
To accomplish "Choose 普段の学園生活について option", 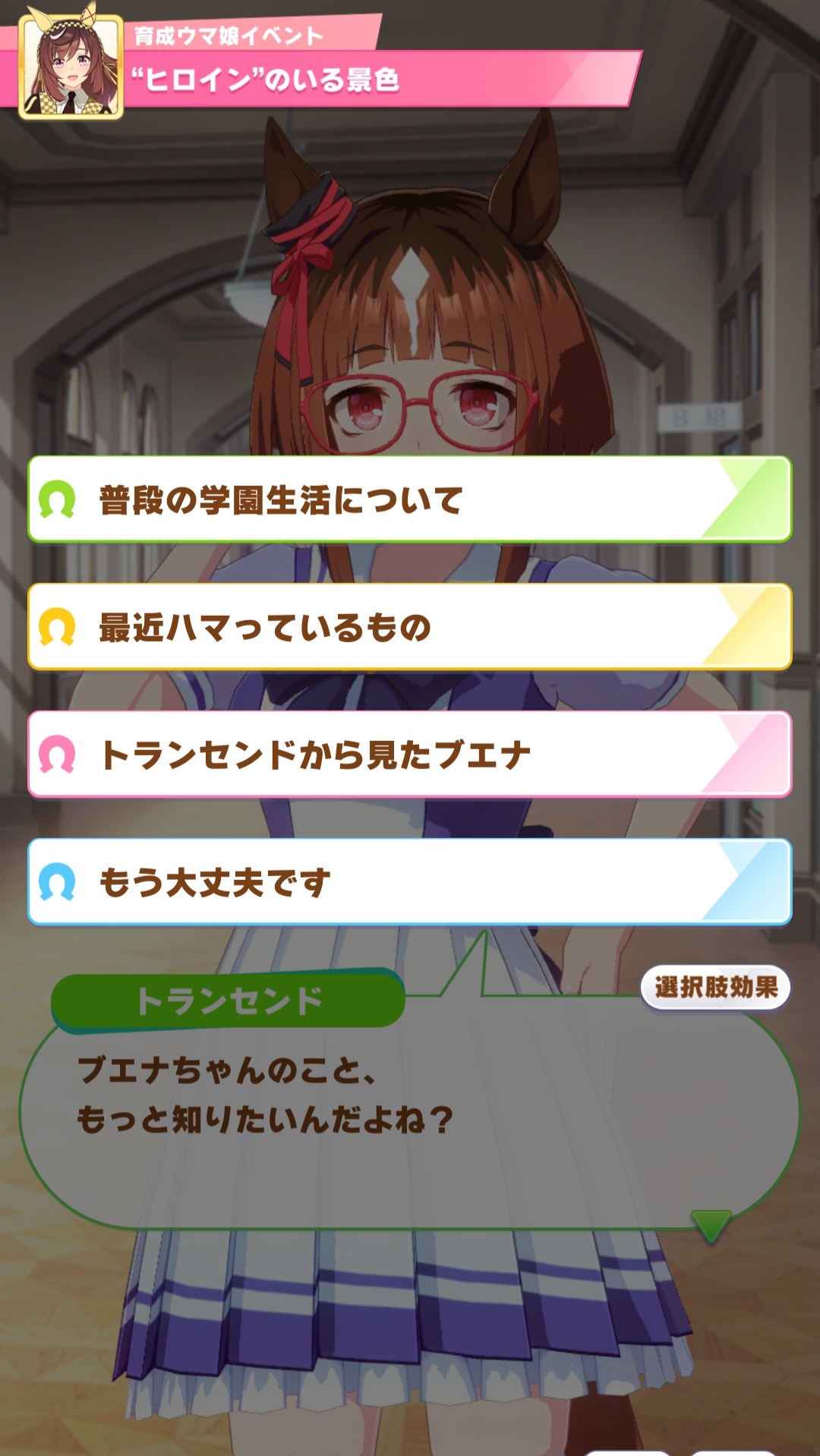I will coord(410,500).
